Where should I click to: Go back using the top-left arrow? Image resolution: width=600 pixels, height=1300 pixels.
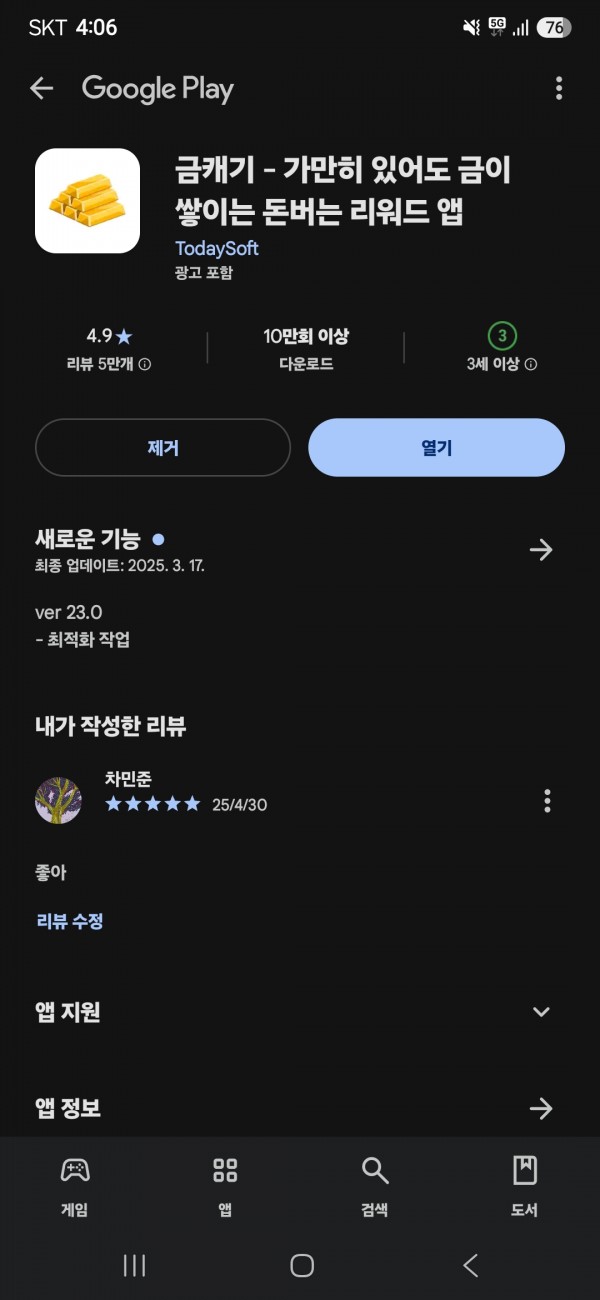tap(41, 89)
